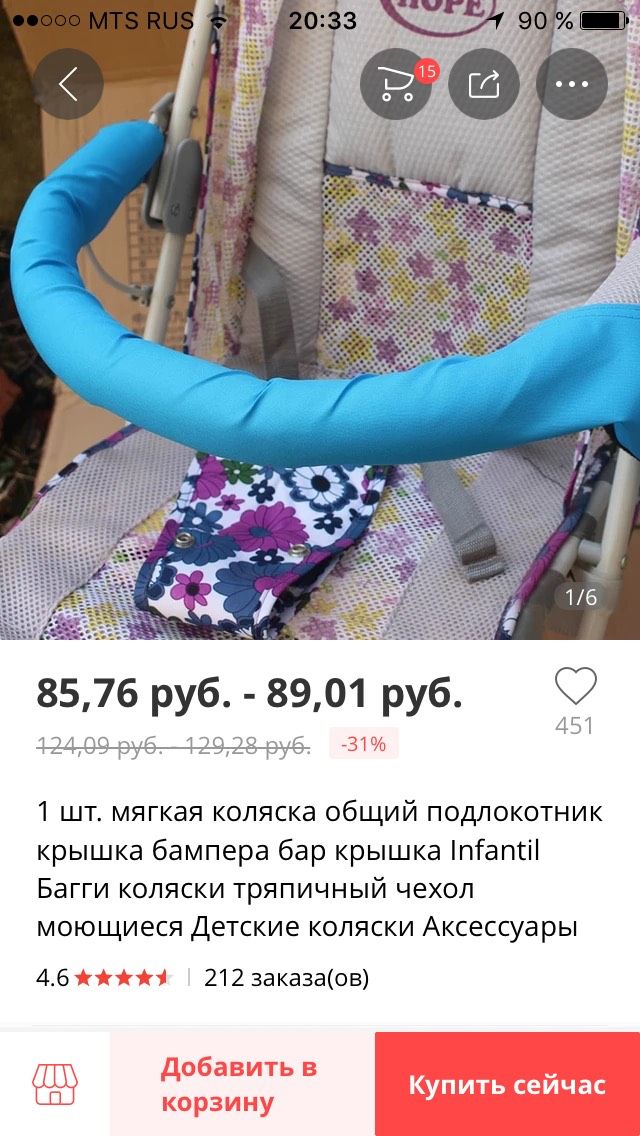Open the shopping cart with 15 items
Screen dimensions: 640x1136
pos(396,84)
